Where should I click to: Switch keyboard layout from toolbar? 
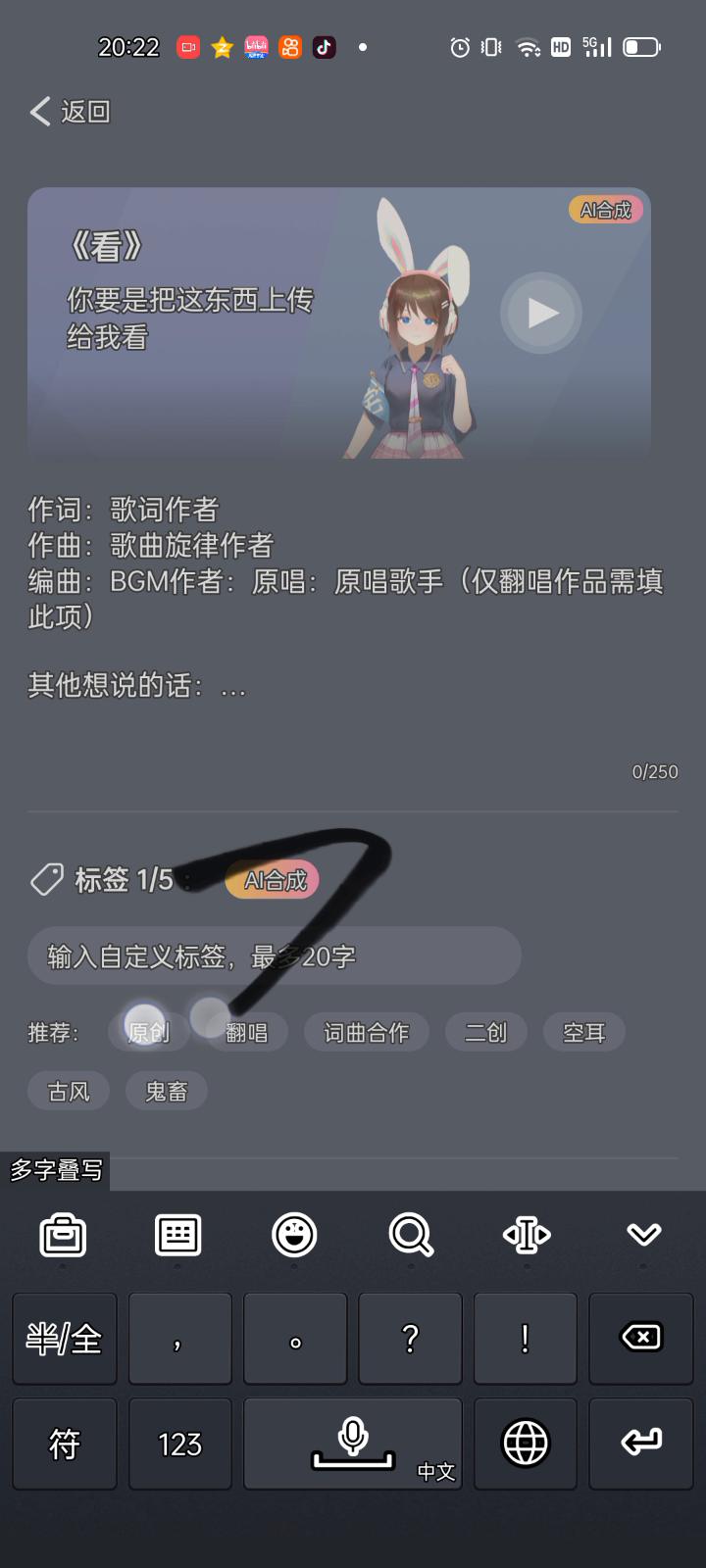click(178, 1235)
